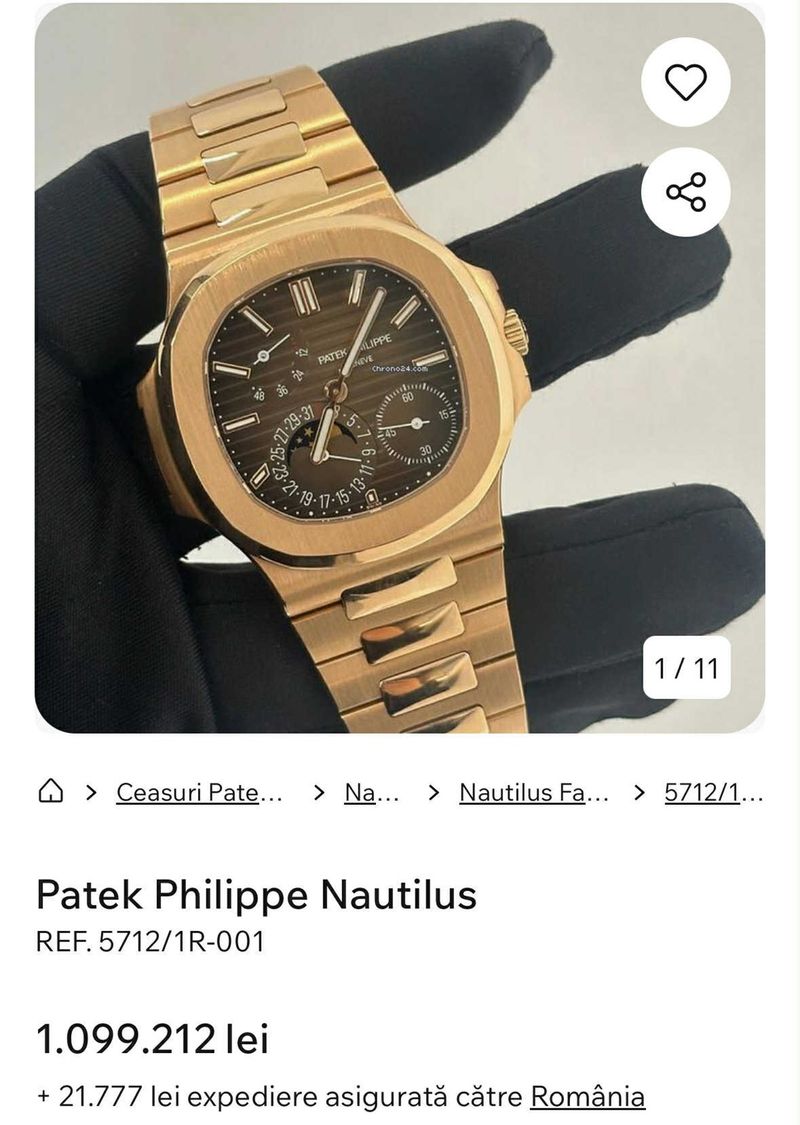Open the '5712/1…' reference breadcrumb link
The height and width of the screenshot is (1125, 800).
pyautogui.click(x=707, y=793)
